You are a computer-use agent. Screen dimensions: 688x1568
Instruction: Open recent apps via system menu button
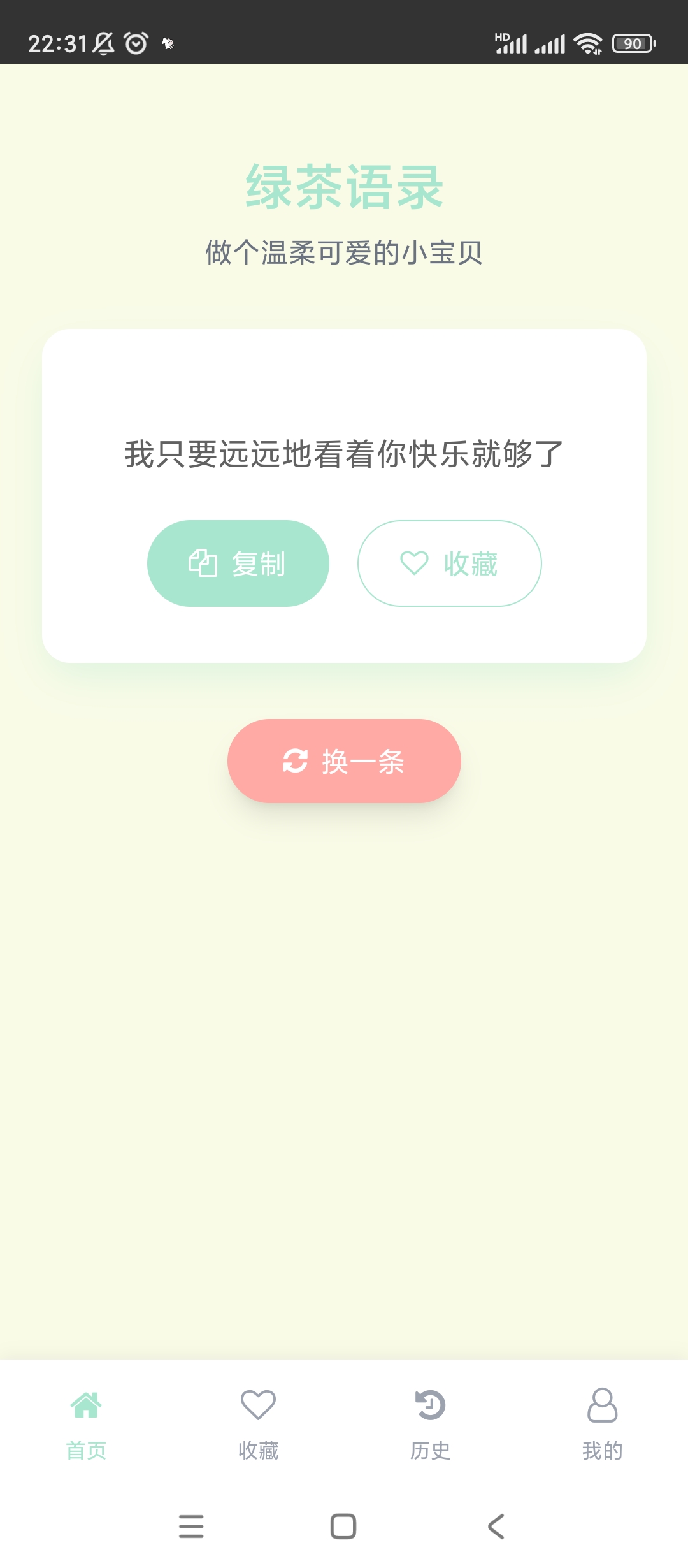(191, 1527)
